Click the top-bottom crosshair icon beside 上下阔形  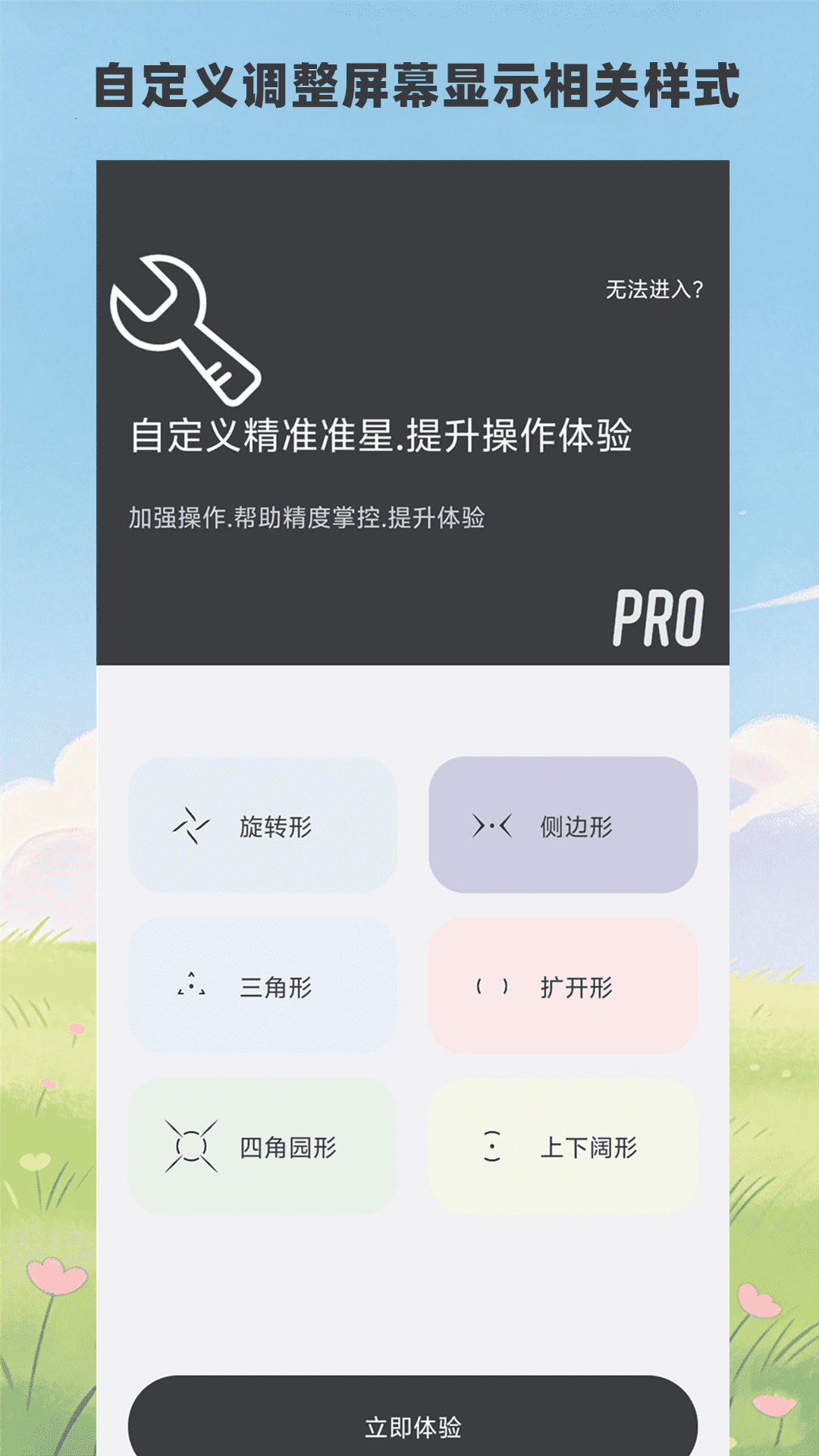point(494,1147)
